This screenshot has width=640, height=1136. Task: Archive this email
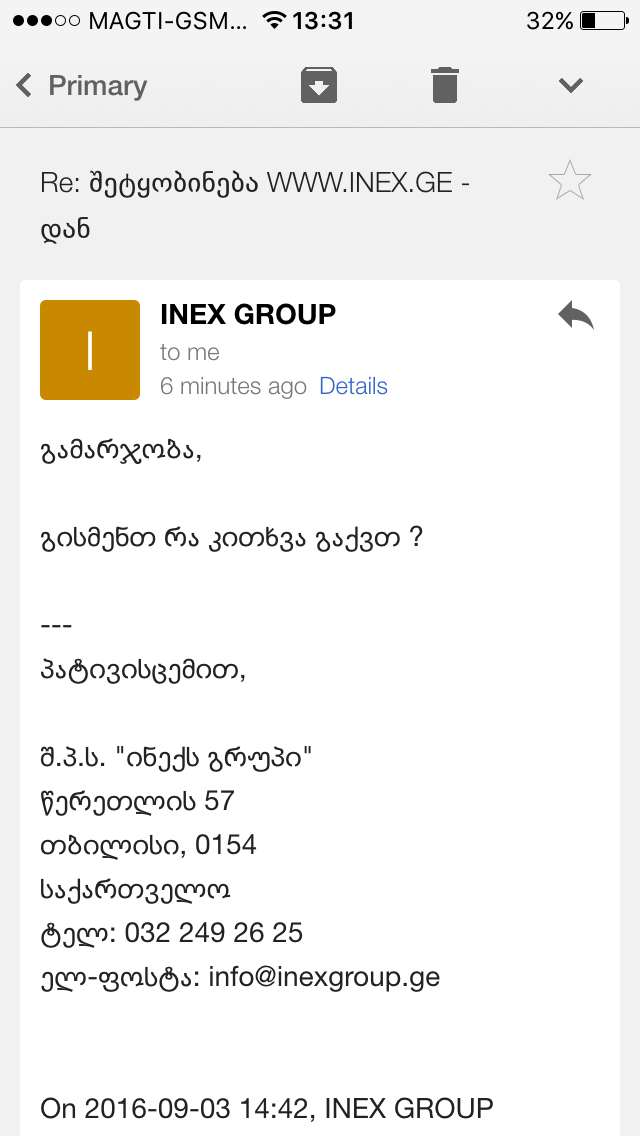(318, 86)
